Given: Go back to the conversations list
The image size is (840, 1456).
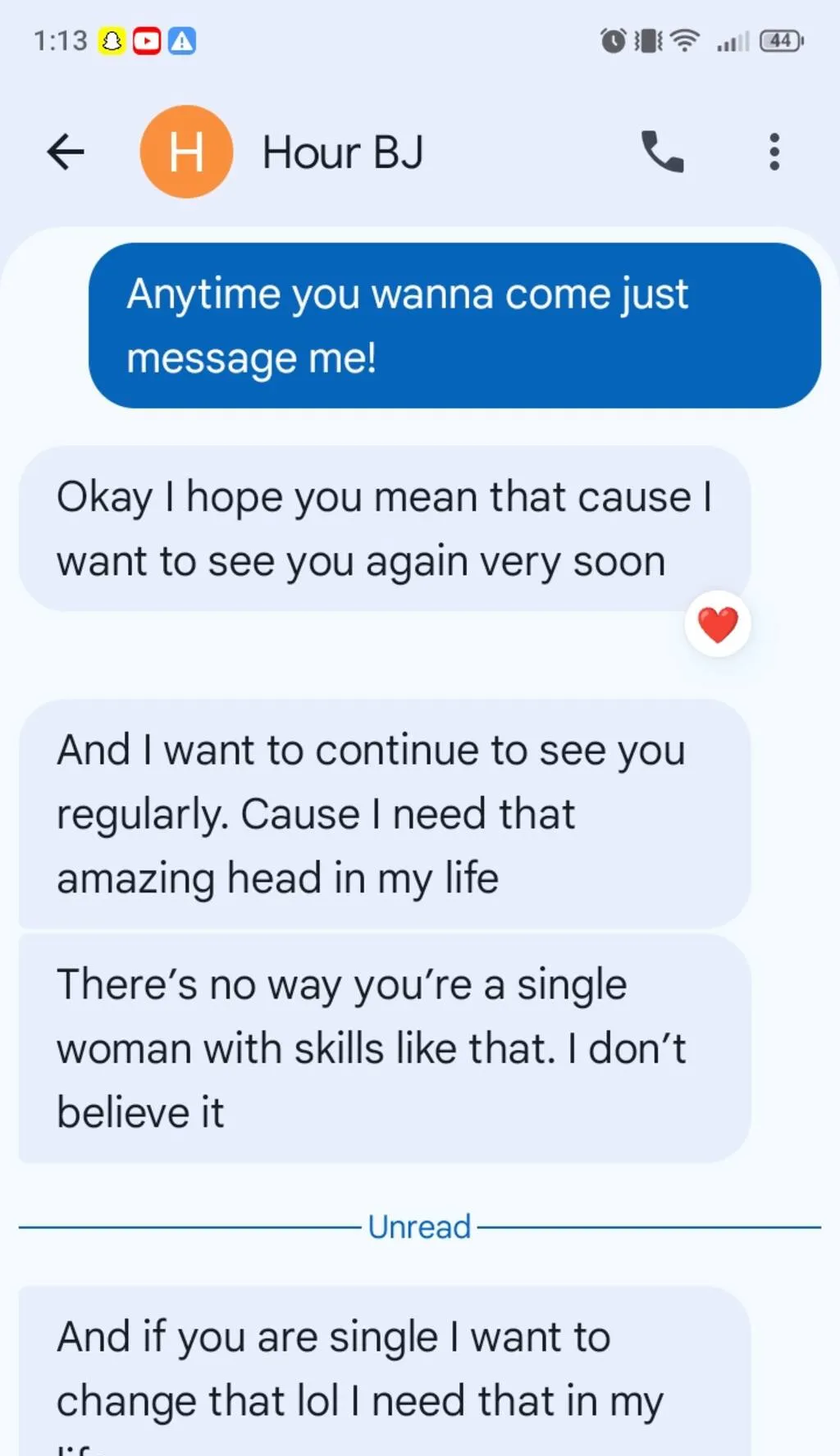Looking at the screenshot, I should pos(66,152).
